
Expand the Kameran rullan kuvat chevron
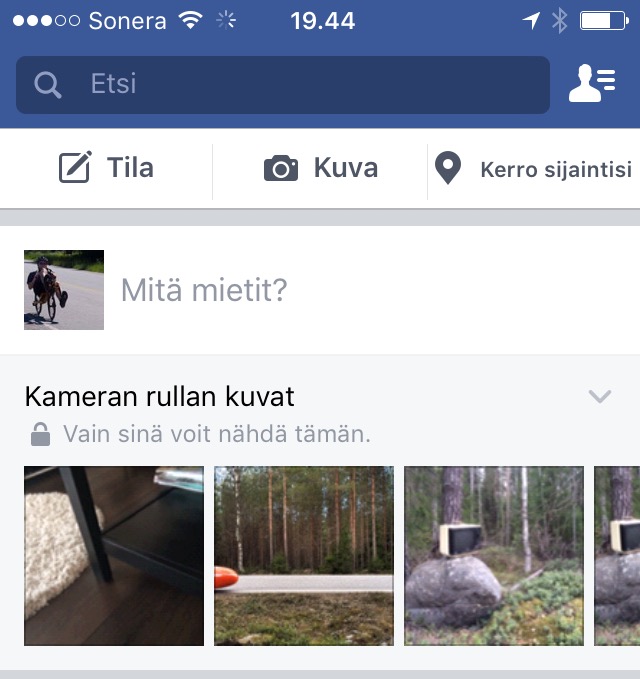[x=600, y=397]
